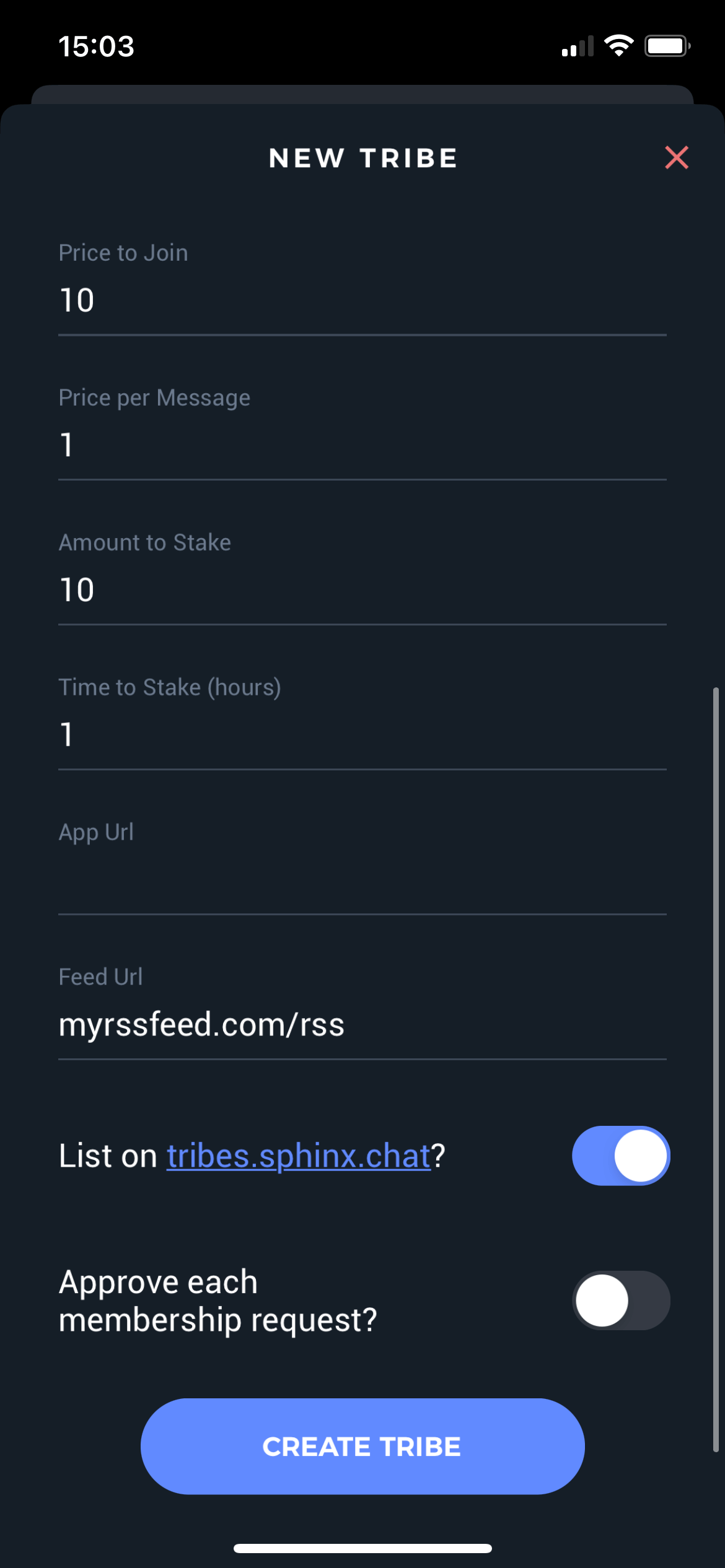Close the New Tribe dialog
This screenshot has height=1568, width=725.
pyautogui.click(x=676, y=157)
